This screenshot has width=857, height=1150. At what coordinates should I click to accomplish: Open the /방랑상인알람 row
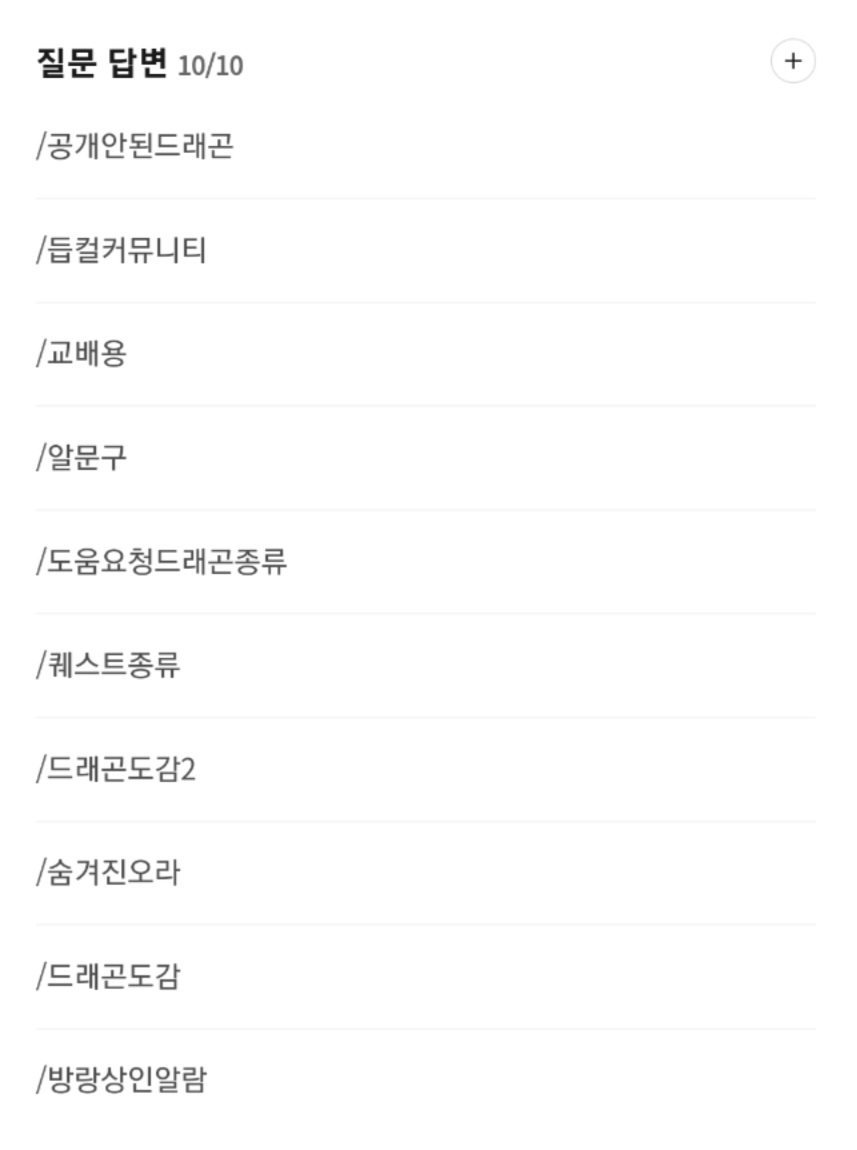point(122,1080)
